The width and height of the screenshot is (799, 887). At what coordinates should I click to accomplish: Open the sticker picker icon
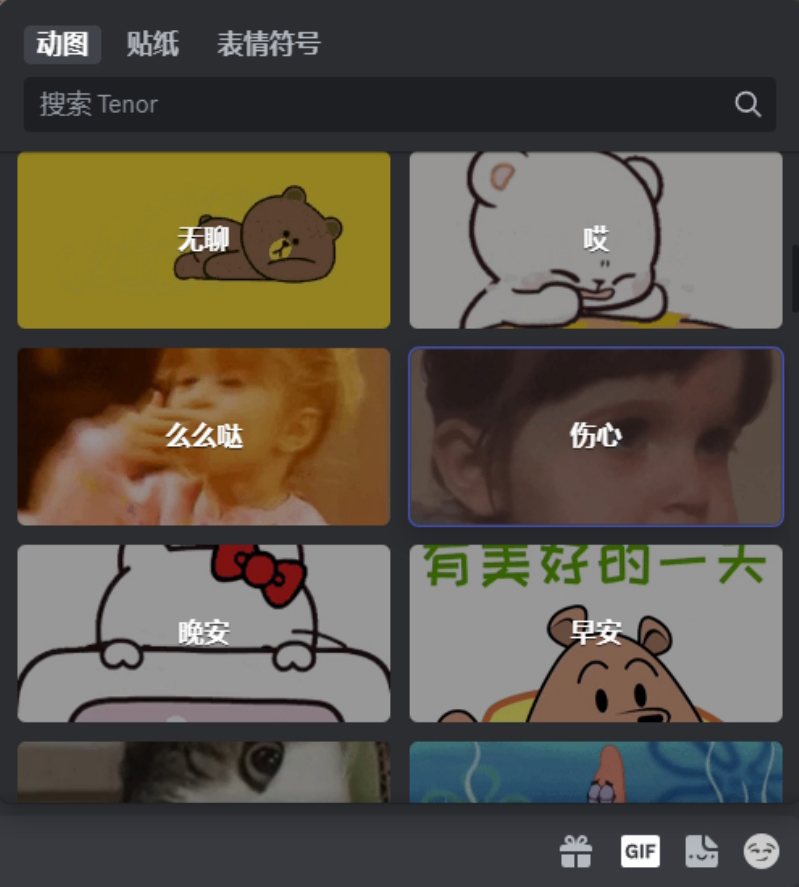pos(702,851)
